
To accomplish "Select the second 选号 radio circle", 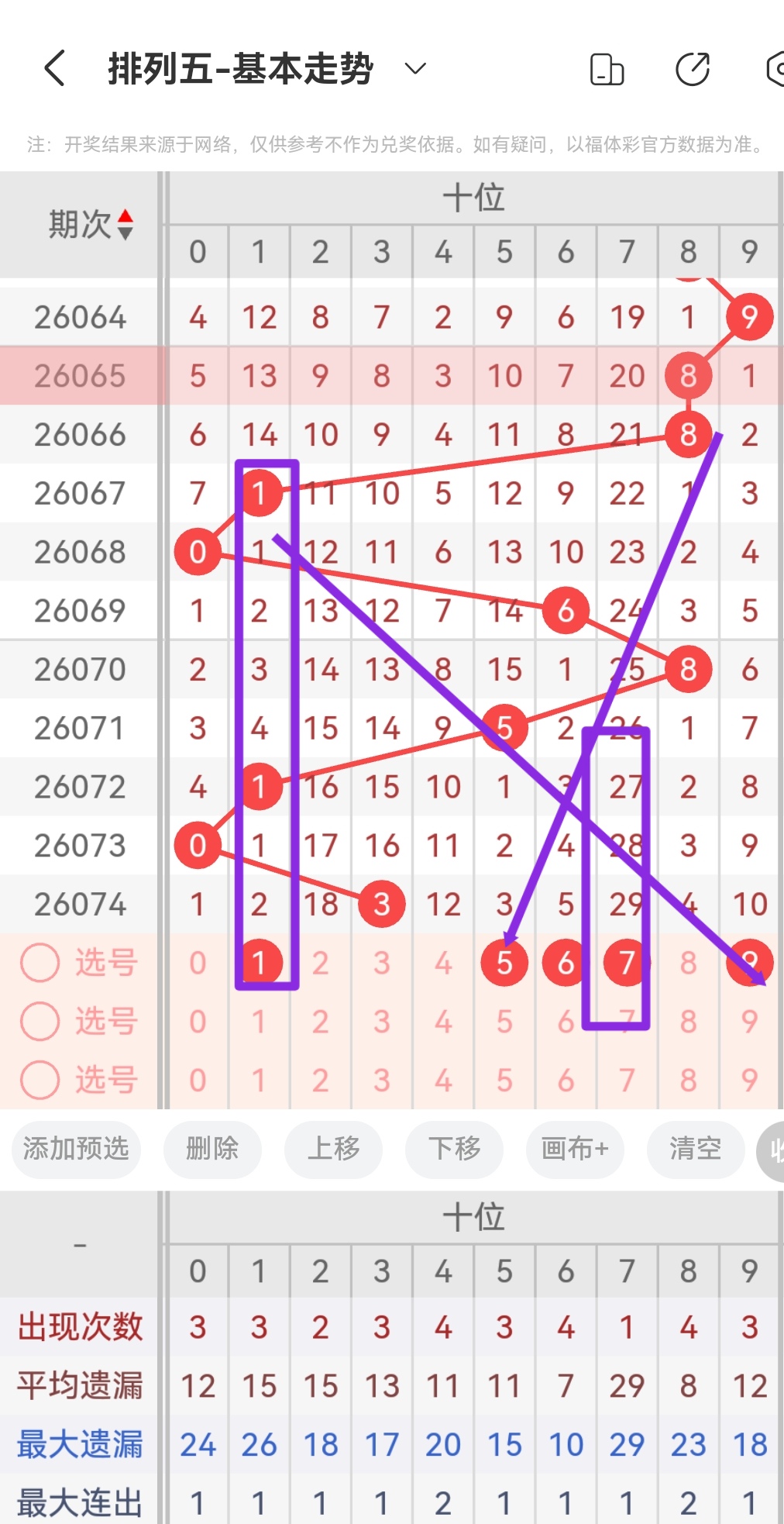I will [40, 1021].
